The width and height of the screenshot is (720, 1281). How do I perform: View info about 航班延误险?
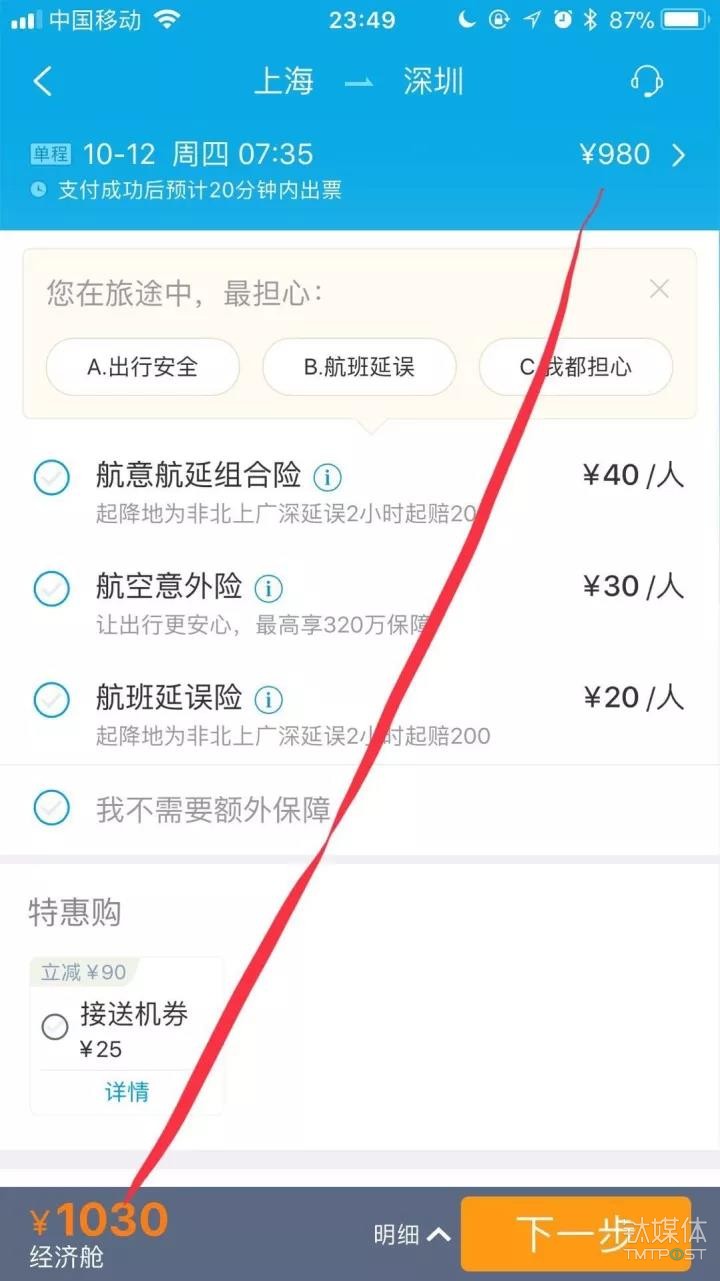click(269, 698)
